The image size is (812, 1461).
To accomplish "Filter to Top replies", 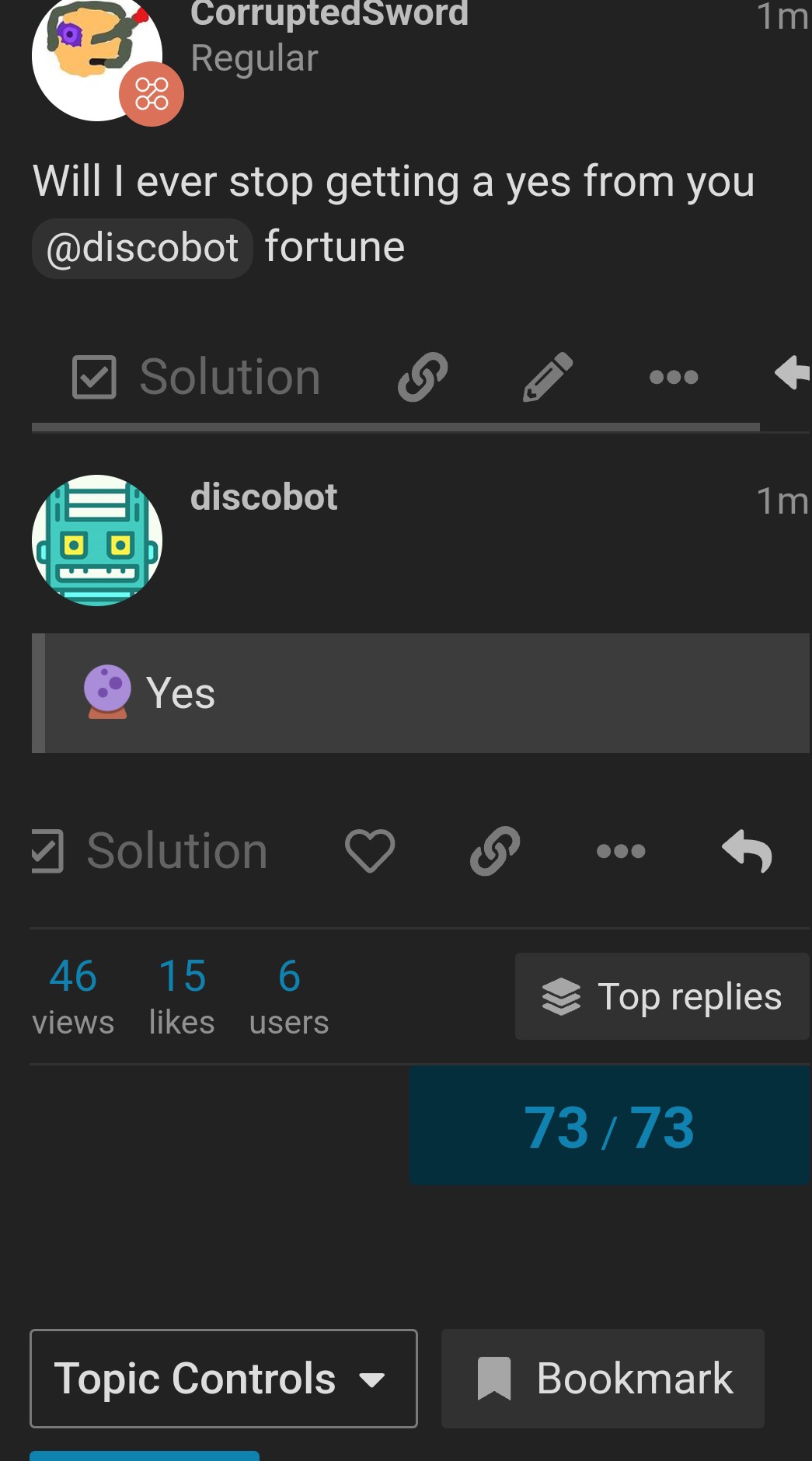I will tap(662, 996).
